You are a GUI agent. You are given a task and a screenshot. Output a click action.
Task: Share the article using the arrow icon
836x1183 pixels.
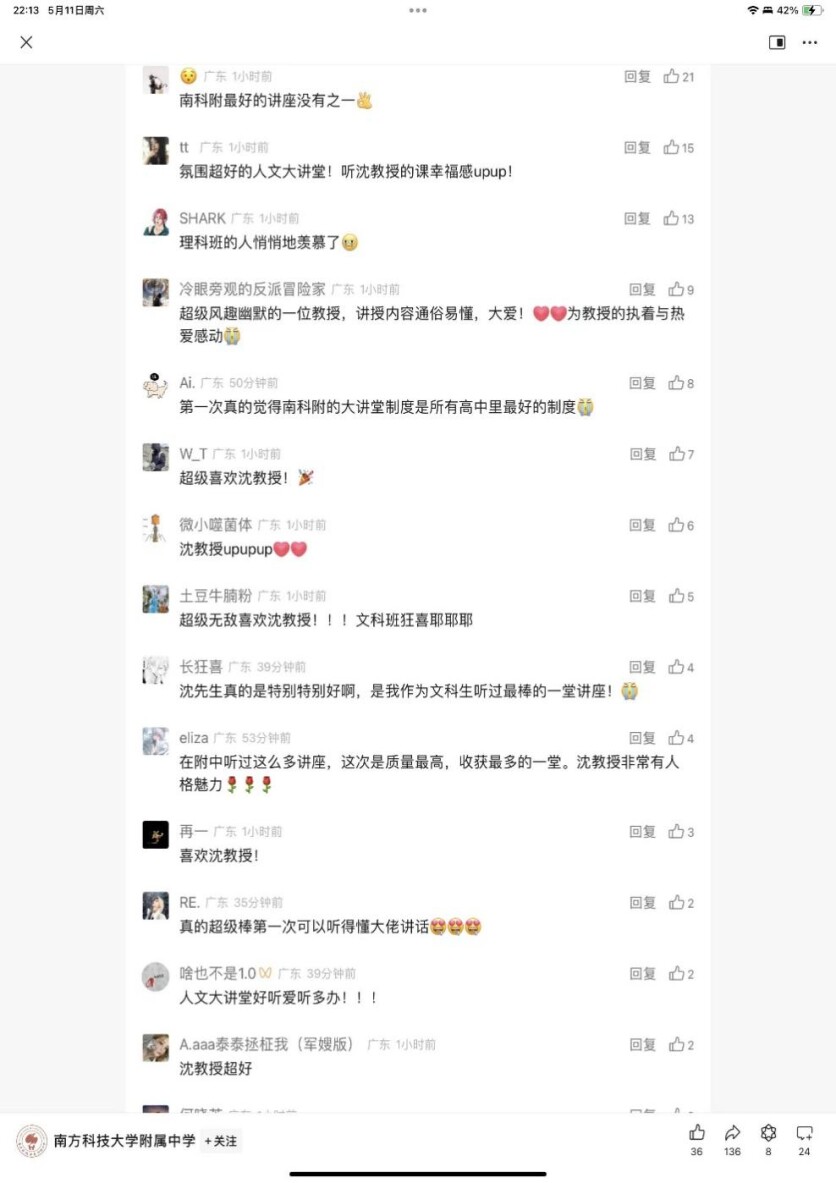pyautogui.click(x=732, y=1133)
